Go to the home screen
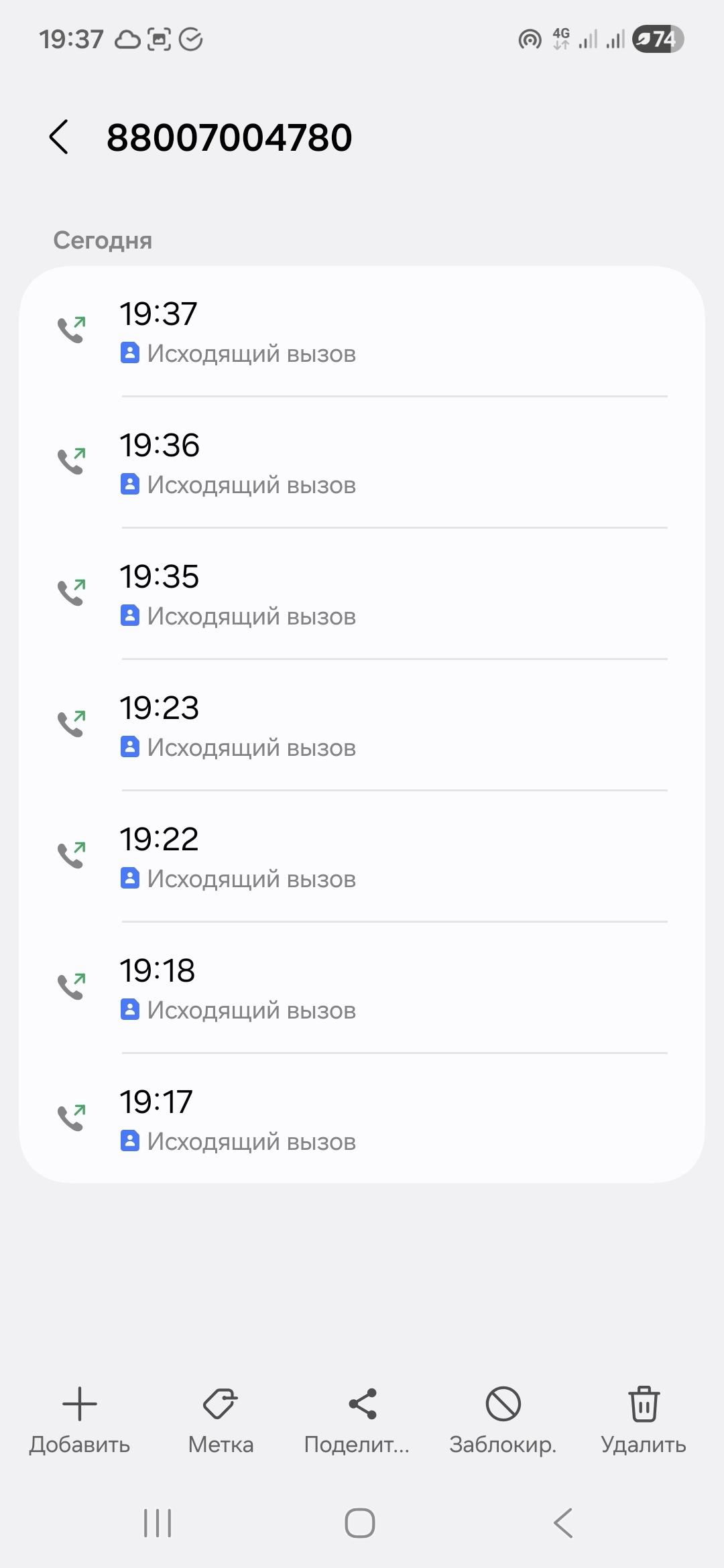This screenshot has height=1568, width=724. coord(360,1523)
